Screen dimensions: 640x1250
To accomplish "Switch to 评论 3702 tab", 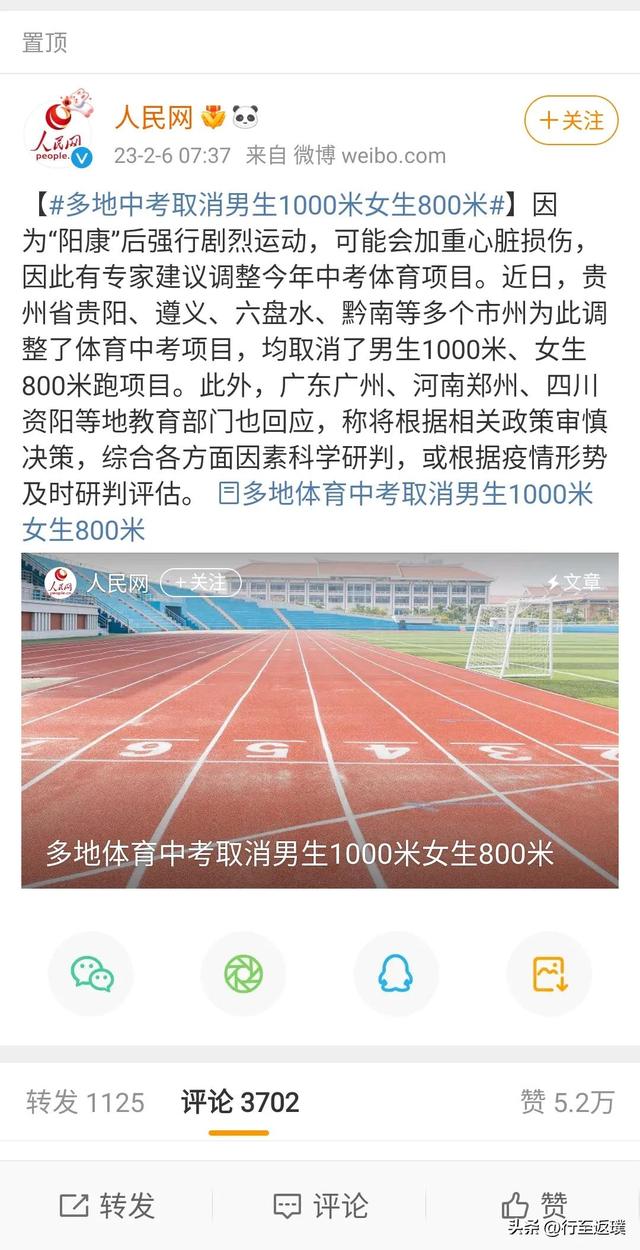I will (x=240, y=1102).
